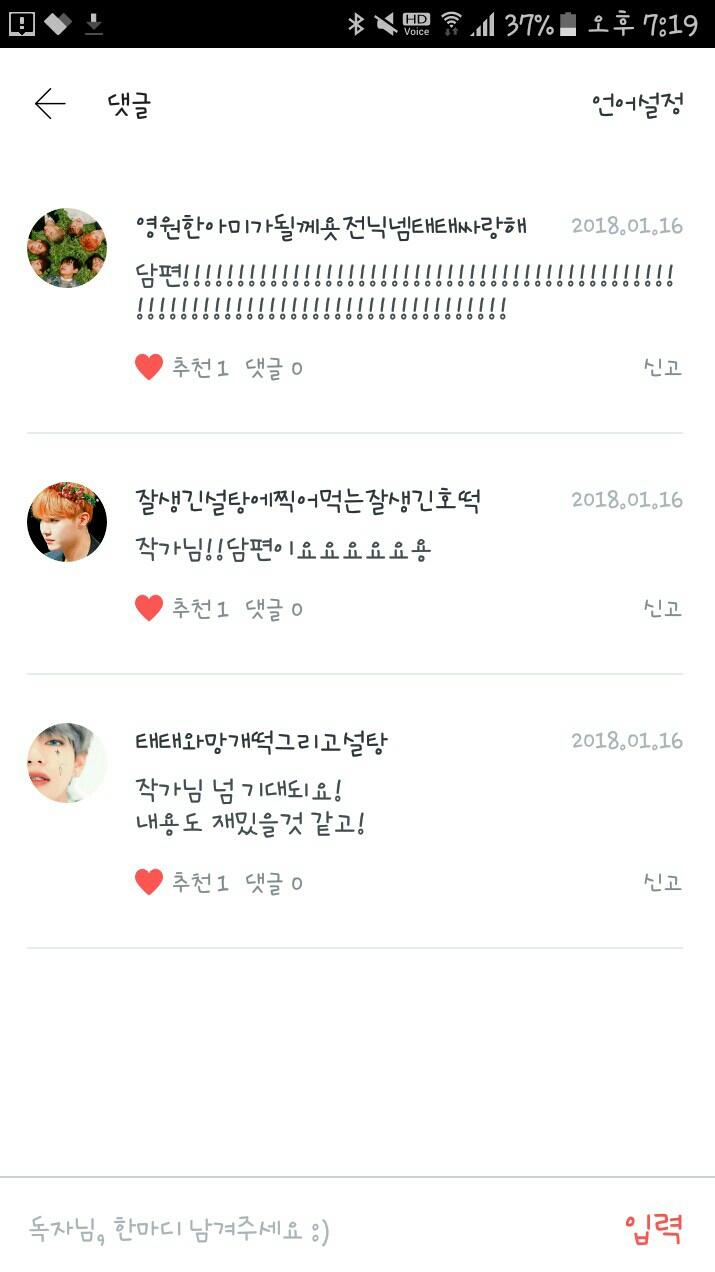This screenshot has width=715, height=1272.
Task: Report 태태와망개떡그리고설탕's comment via 신고
Action: [x=662, y=882]
